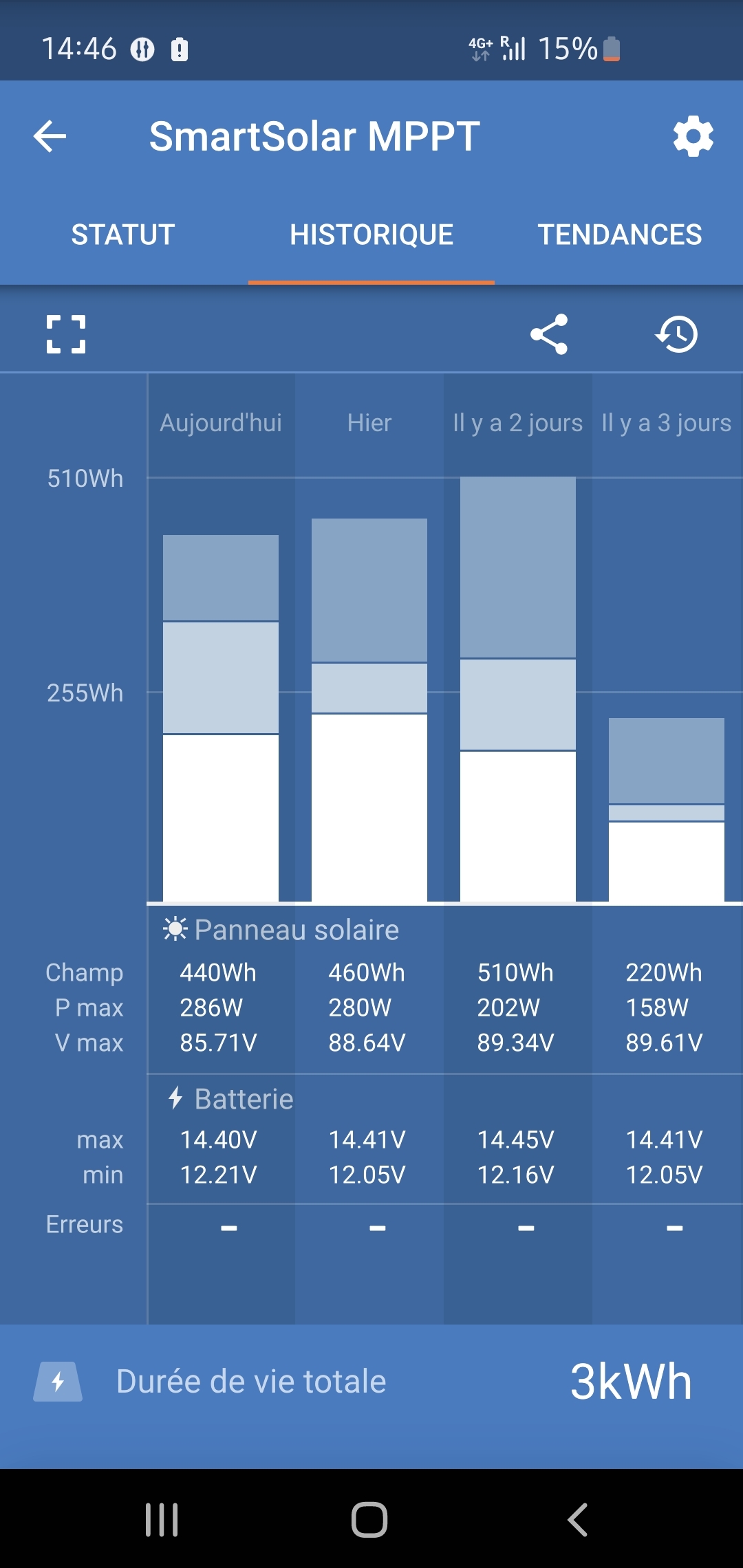Share the history data
Viewport: 743px width, 1568px height.
(549, 334)
